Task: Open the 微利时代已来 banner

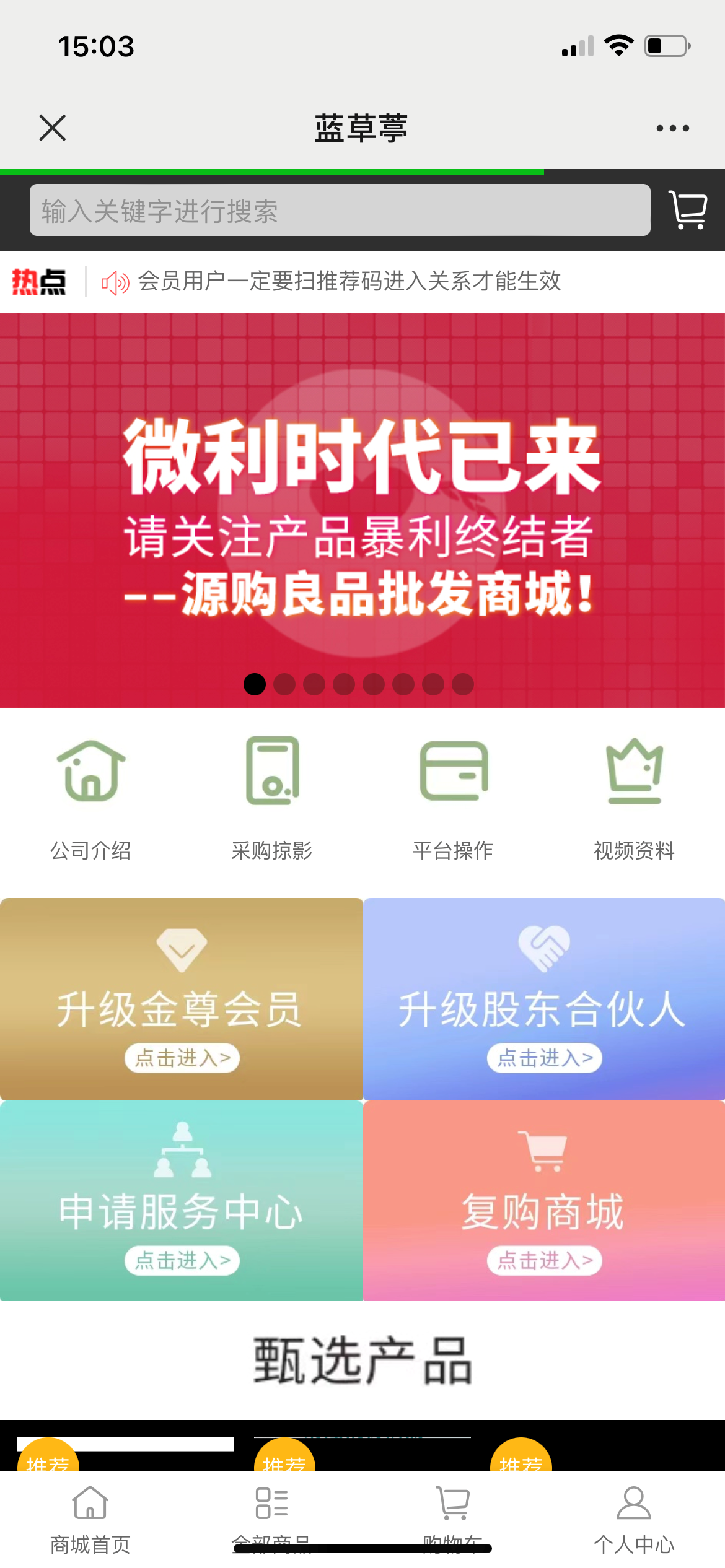Action: (362, 510)
